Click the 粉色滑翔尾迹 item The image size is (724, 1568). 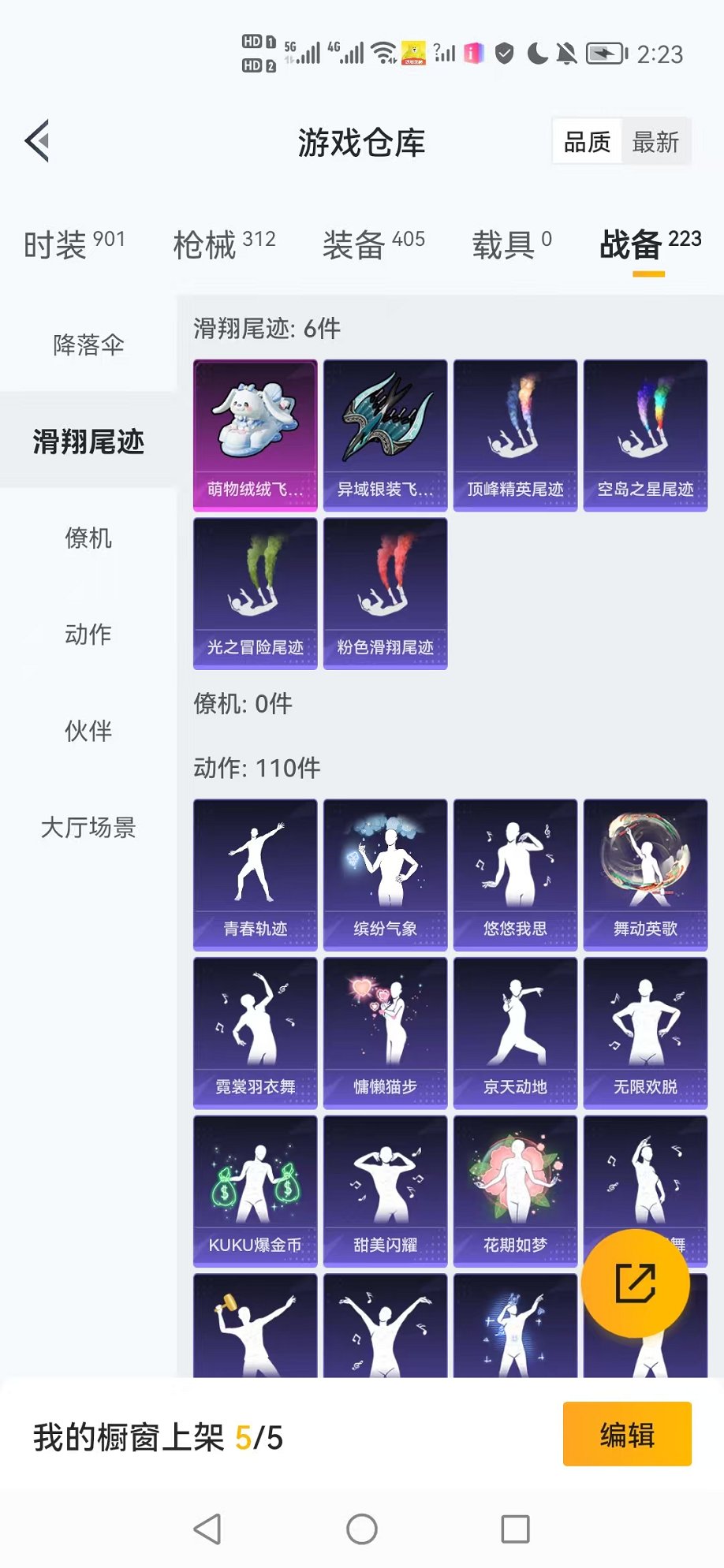tap(385, 590)
